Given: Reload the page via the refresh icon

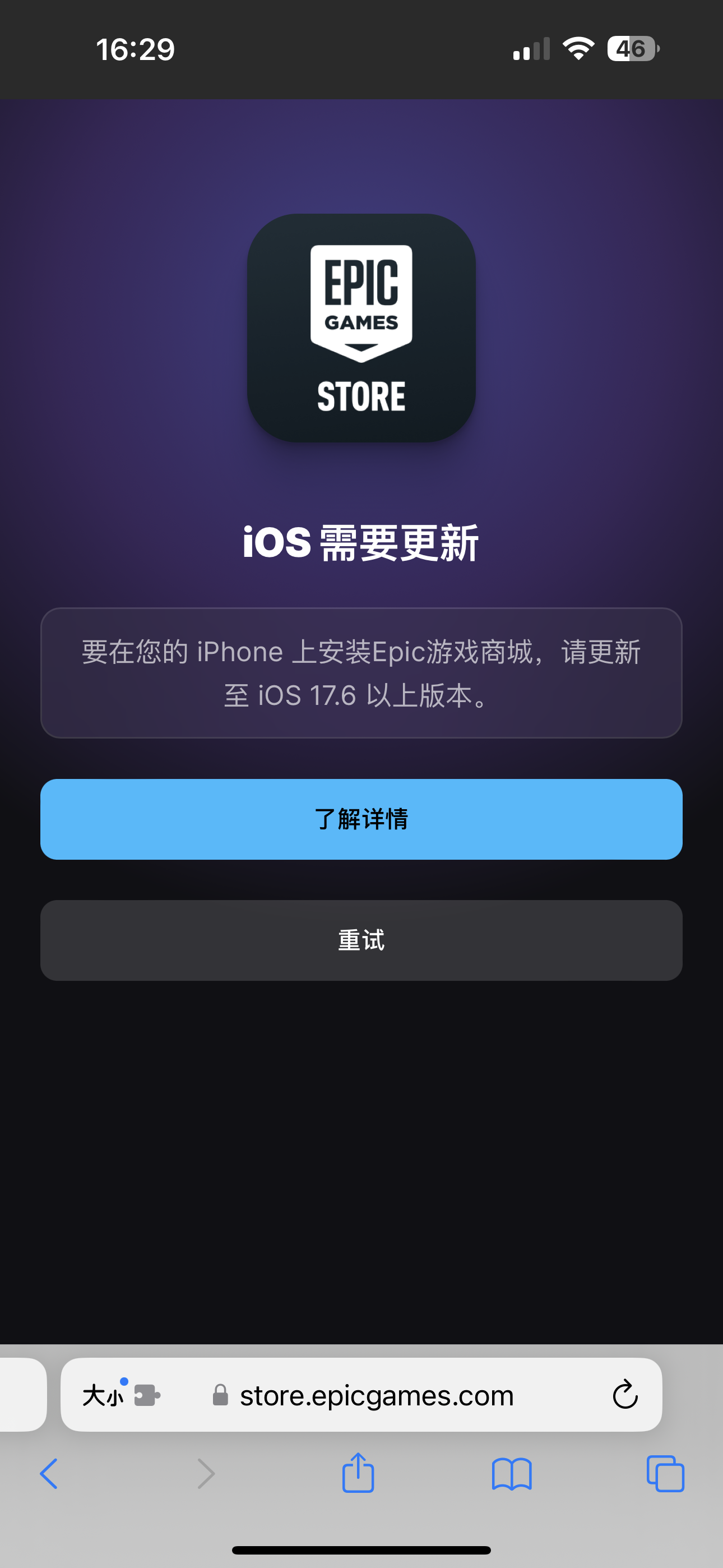Looking at the screenshot, I should [x=625, y=1395].
